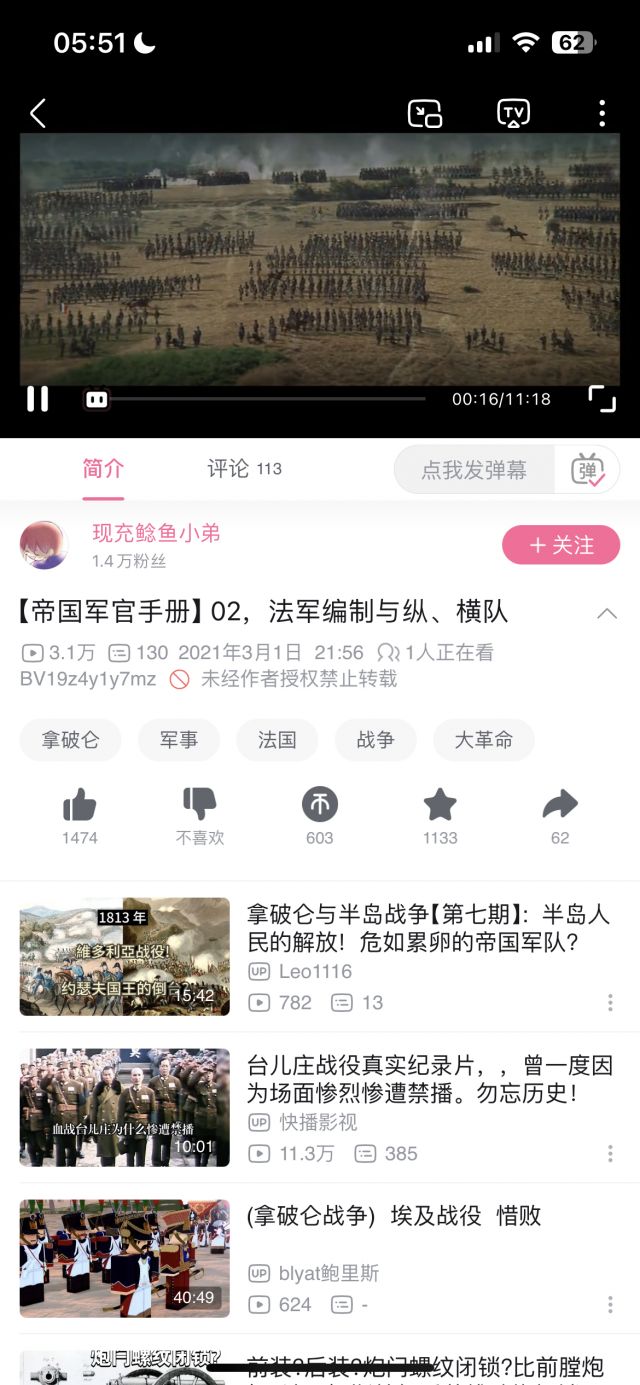
Task: Select the 拿破仑 tag chip
Action: 70,740
